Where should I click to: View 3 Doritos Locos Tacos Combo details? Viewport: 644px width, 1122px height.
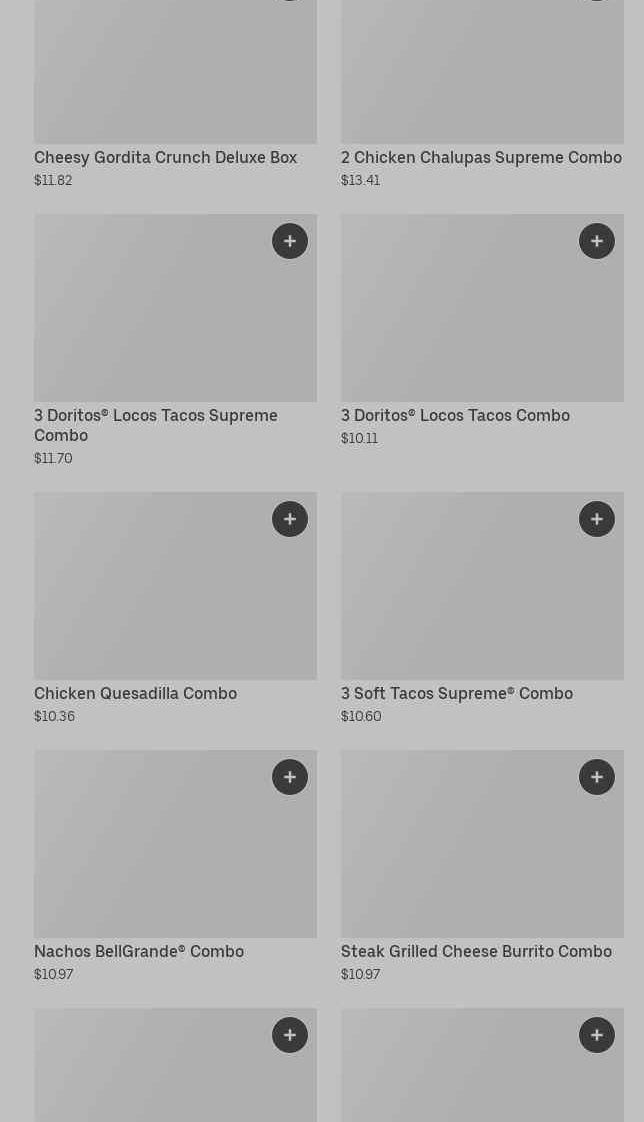[455, 416]
